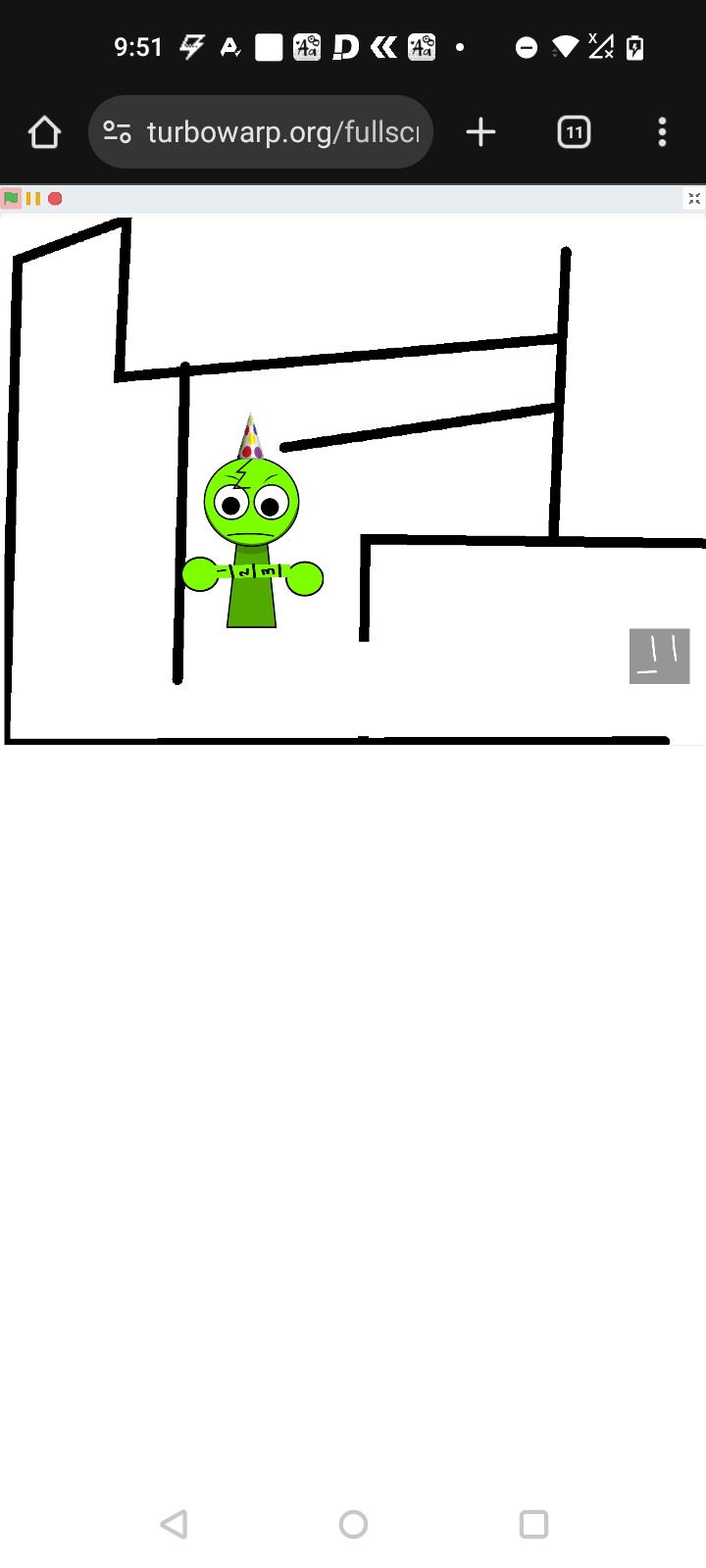Exit fullscreen mode
This screenshot has width=706, height=1568.
(694, 199)
